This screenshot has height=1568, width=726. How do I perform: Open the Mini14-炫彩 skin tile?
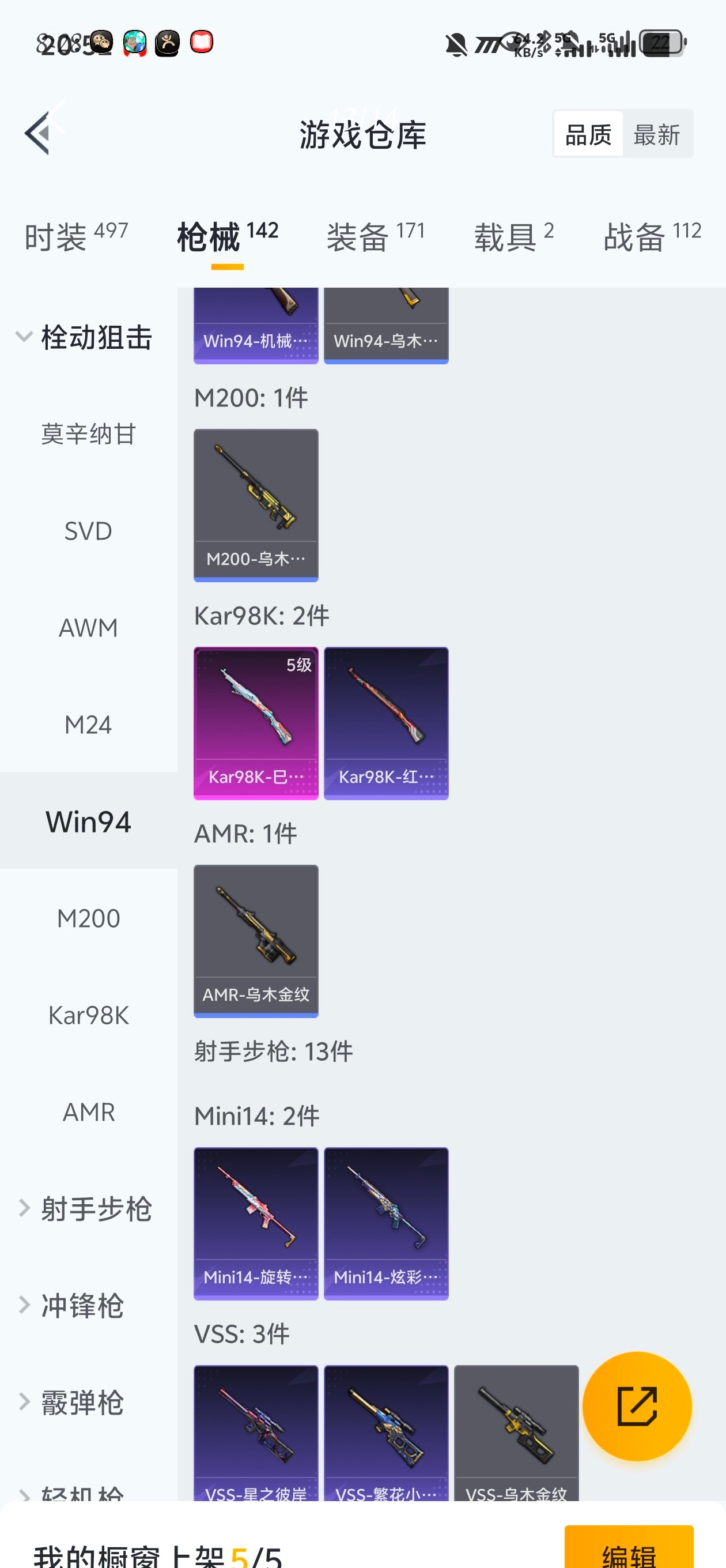click(386, 1223)
